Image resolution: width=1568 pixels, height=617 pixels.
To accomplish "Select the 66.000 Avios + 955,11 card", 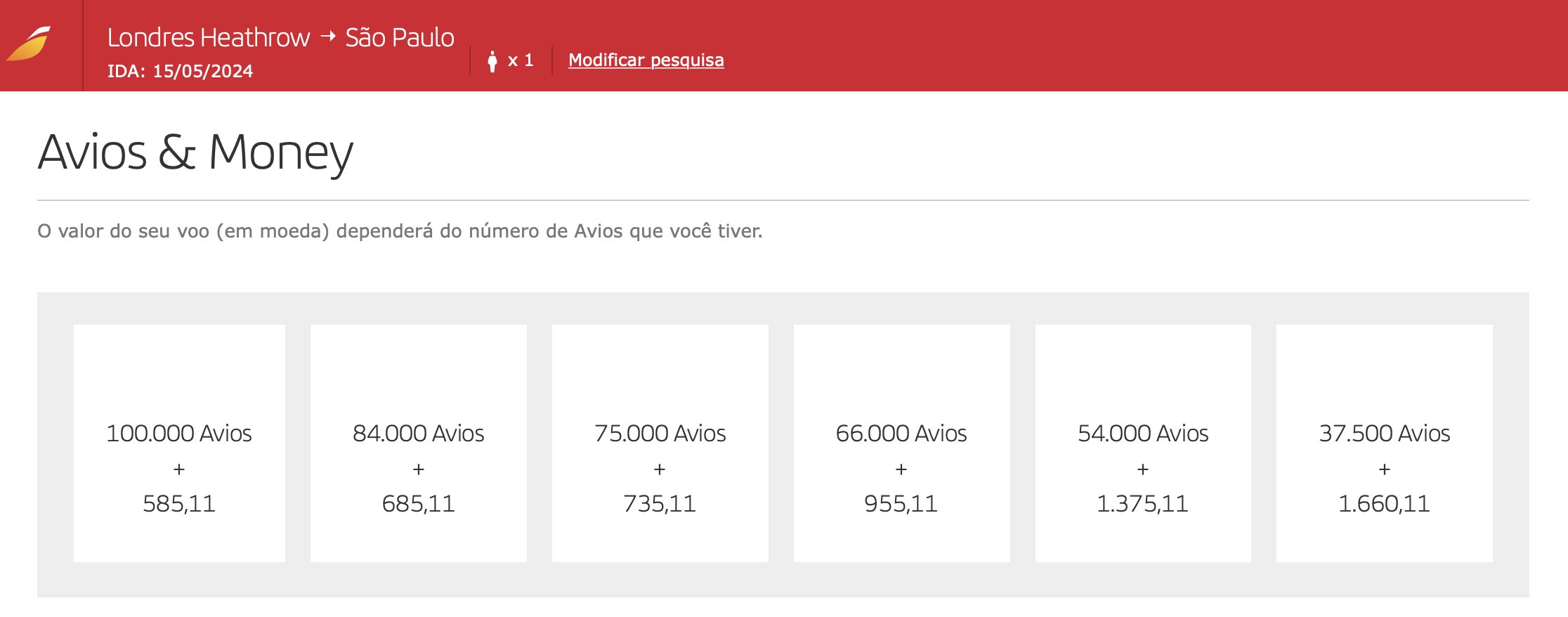I will 901,443.
